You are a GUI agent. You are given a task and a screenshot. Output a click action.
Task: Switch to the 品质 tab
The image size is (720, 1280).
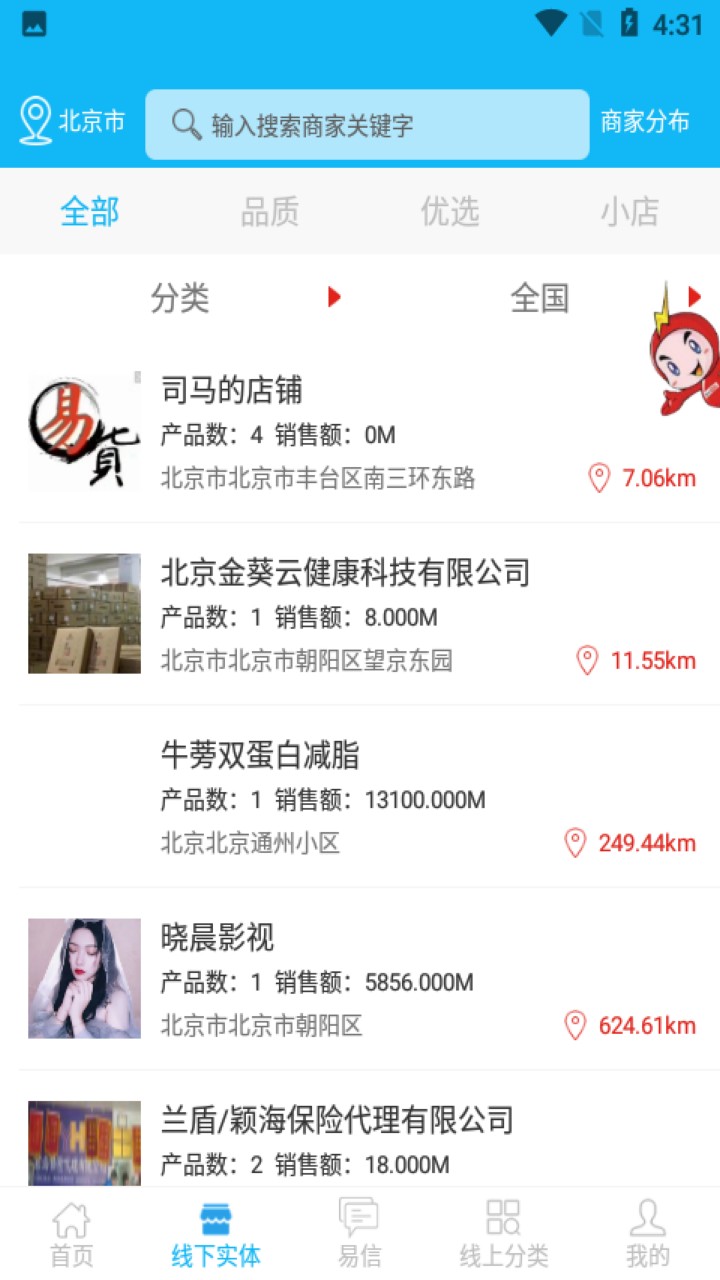270,211
